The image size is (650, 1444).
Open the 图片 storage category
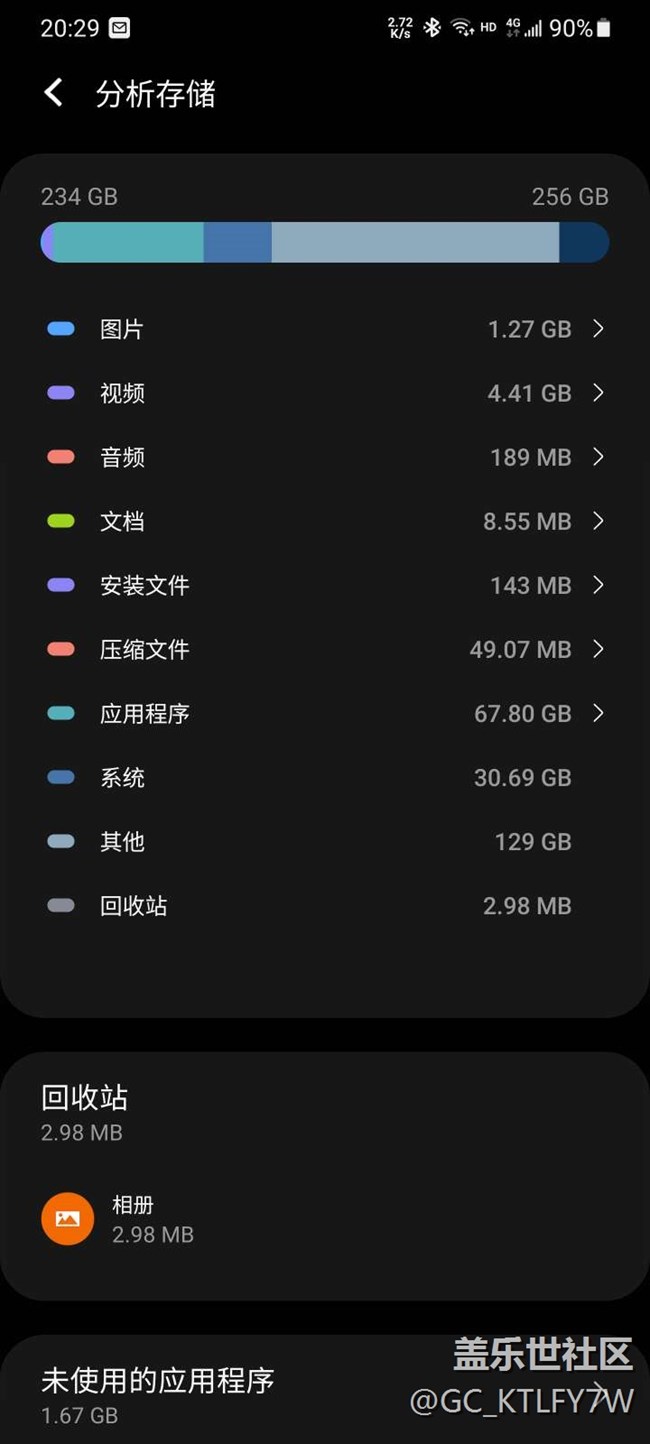point(324,329)
